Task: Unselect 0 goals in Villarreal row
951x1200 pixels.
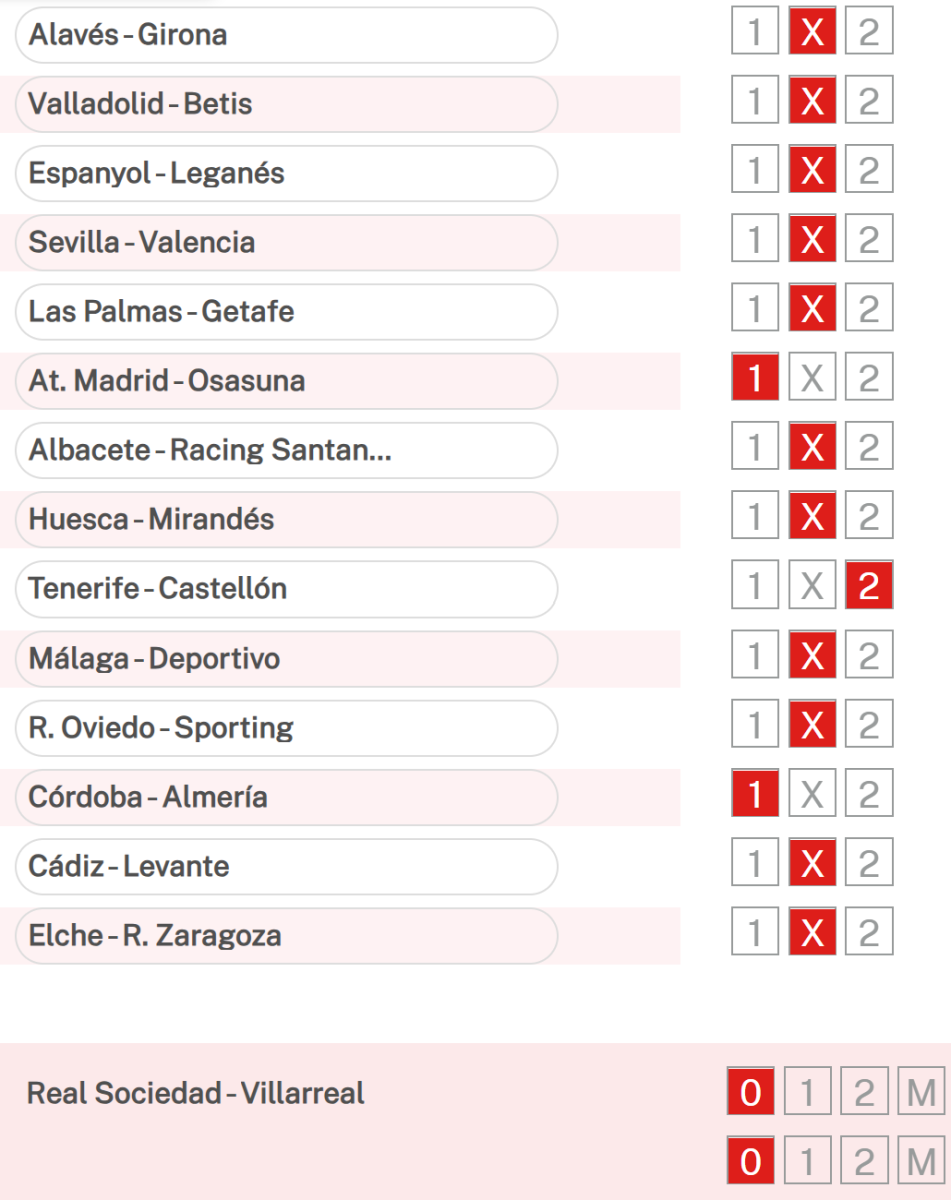Action: pos(751,1162)
